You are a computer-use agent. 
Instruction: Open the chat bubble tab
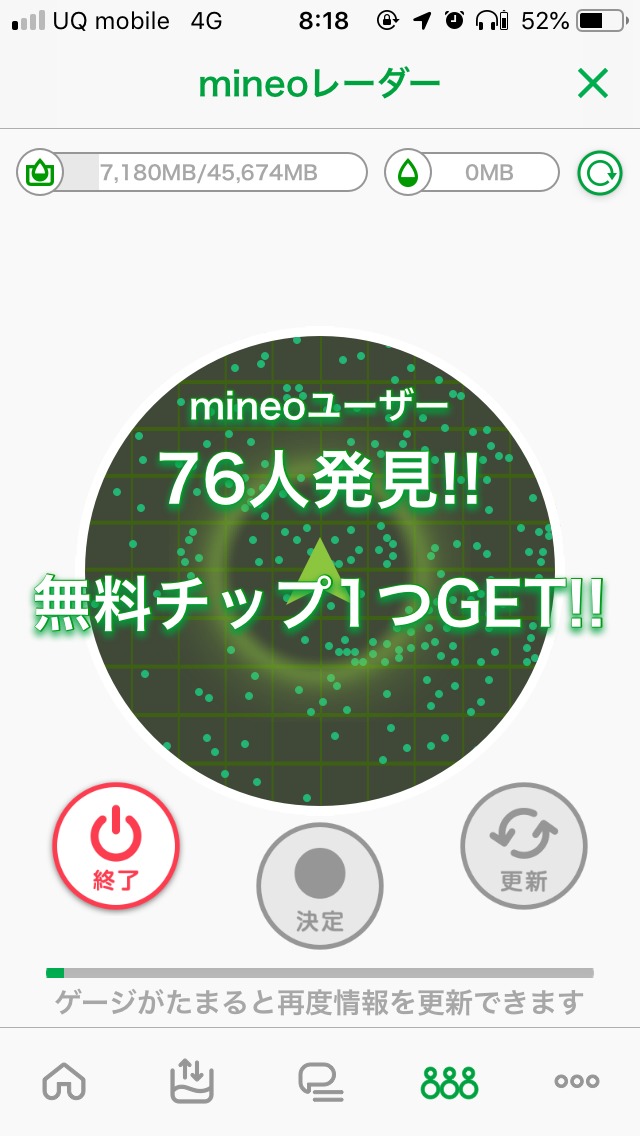point(320,1081)
